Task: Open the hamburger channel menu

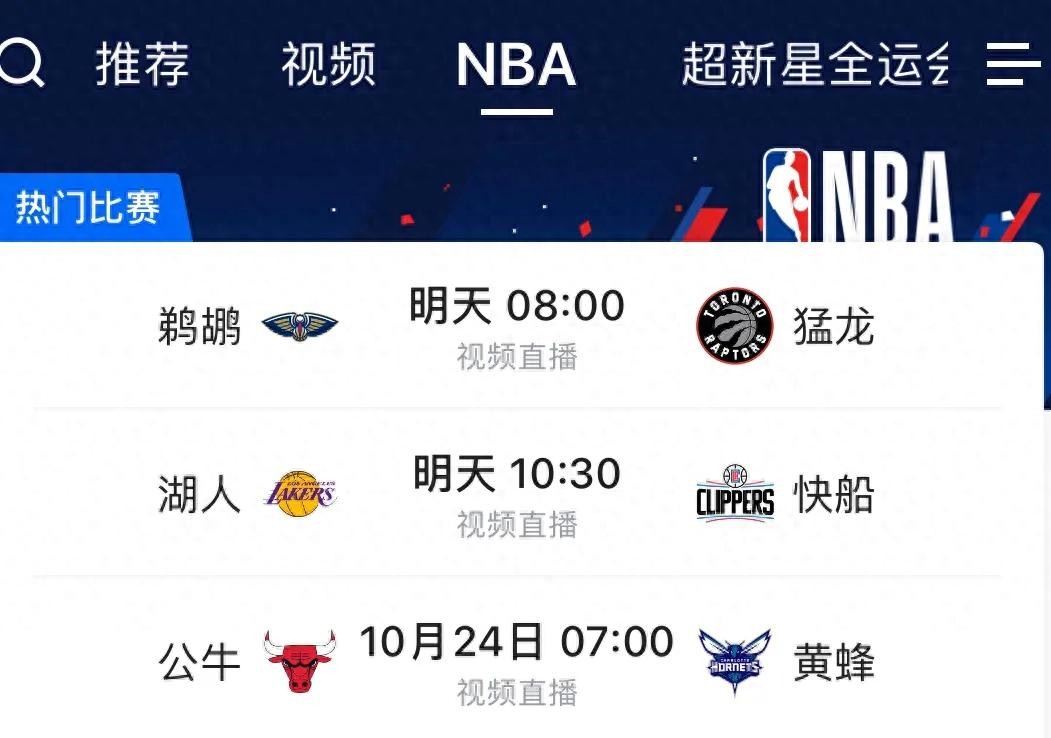Action: point(1012,64)
